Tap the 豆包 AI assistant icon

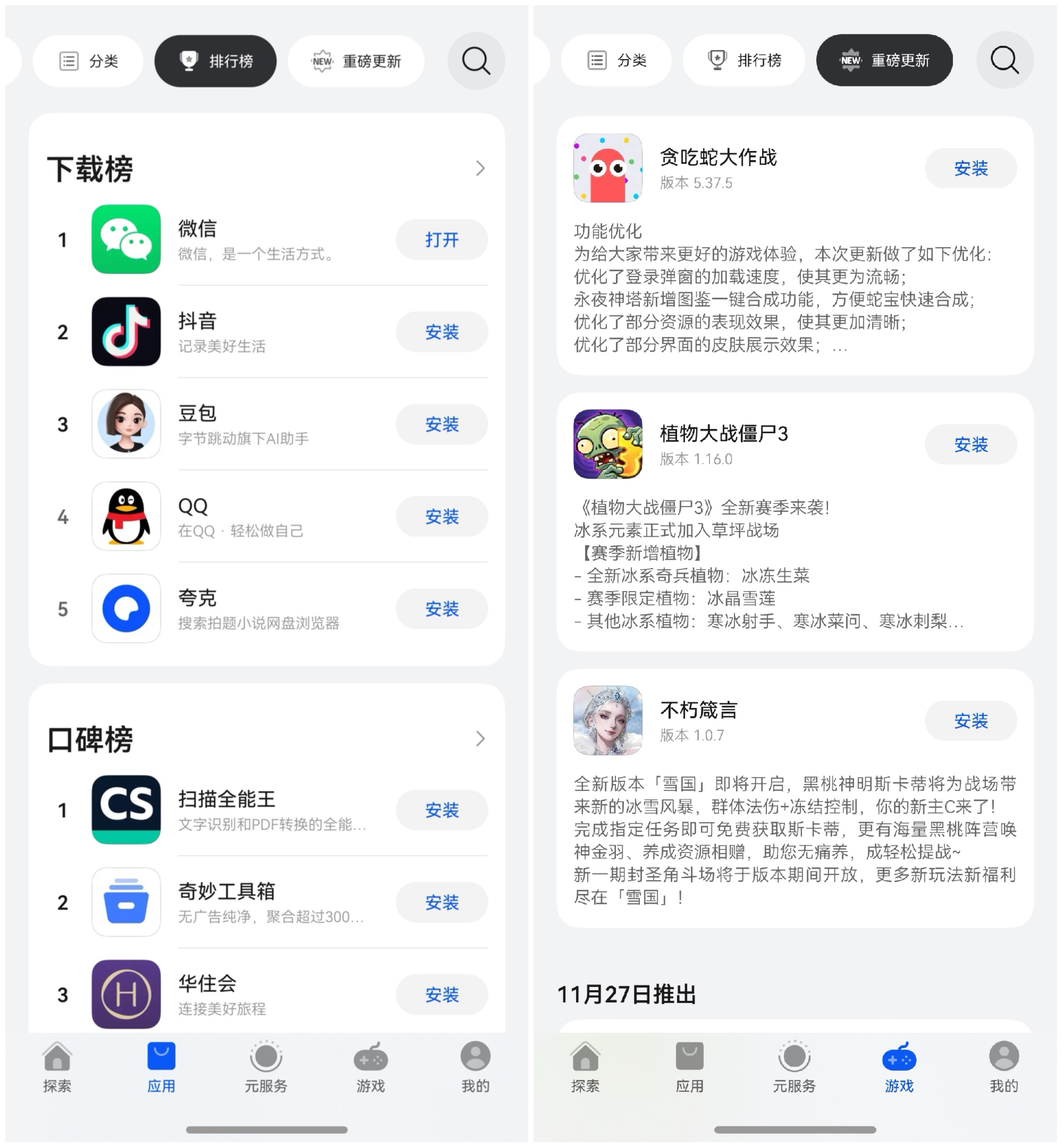coord(126,425)
